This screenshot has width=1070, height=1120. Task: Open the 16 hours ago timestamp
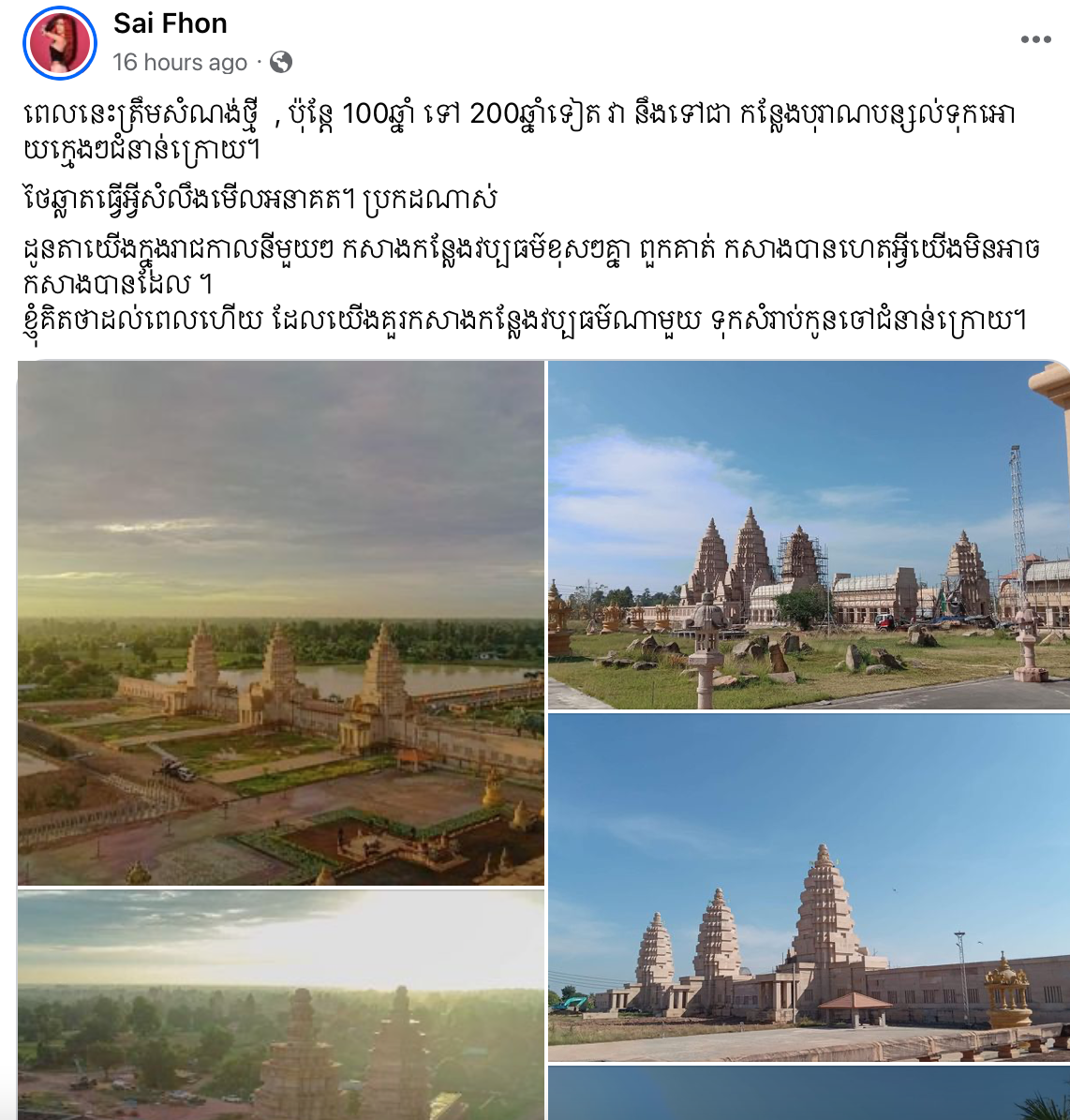coord(180,63)
